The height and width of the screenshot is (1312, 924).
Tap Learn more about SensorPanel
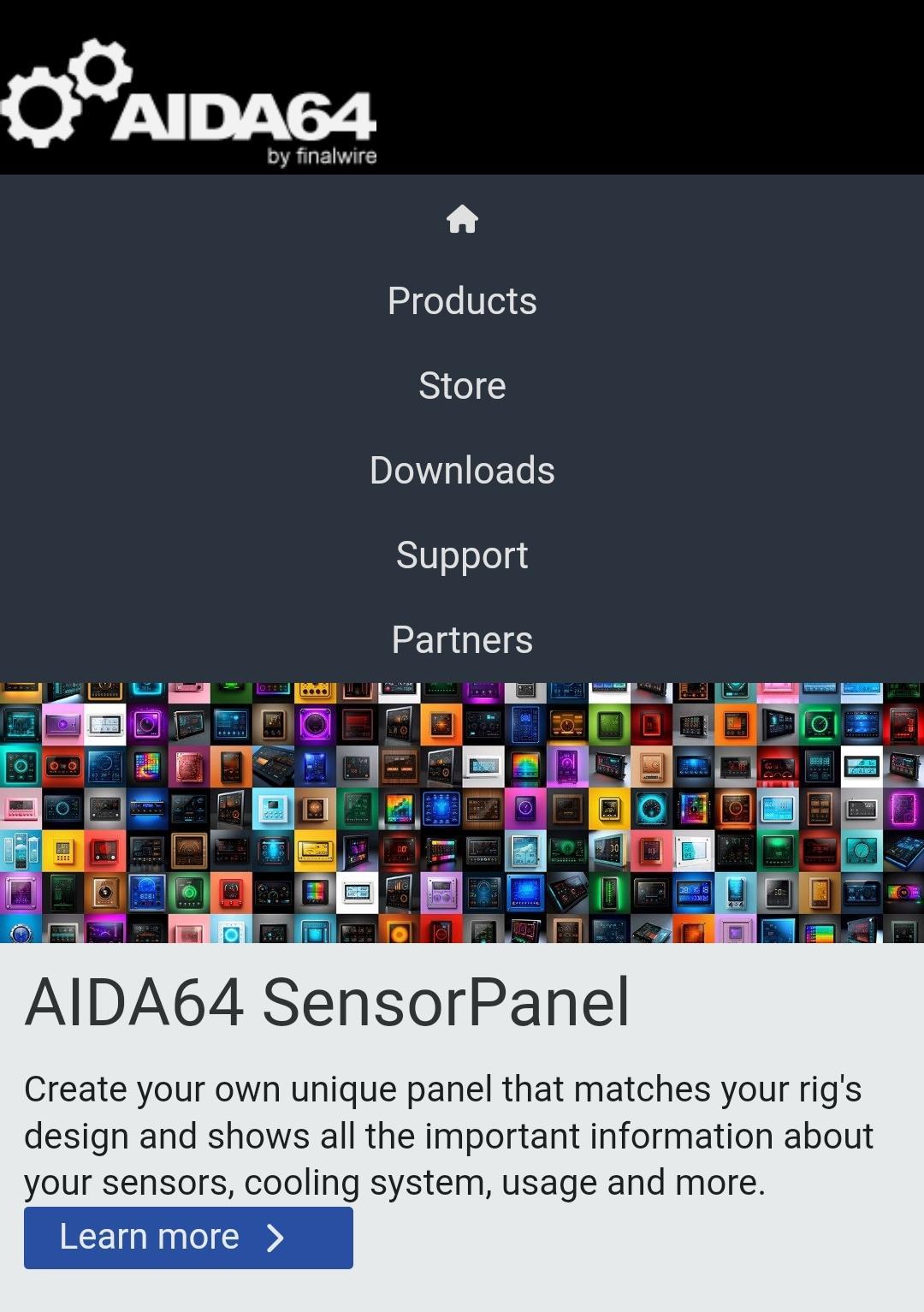tap(188, 1238)
